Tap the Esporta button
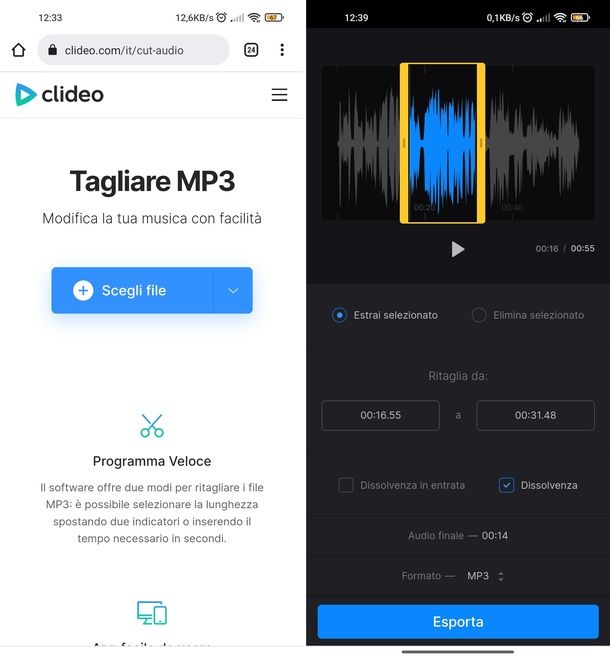The width and height of the screenshot is (610, 657). (x=458, y=621)
